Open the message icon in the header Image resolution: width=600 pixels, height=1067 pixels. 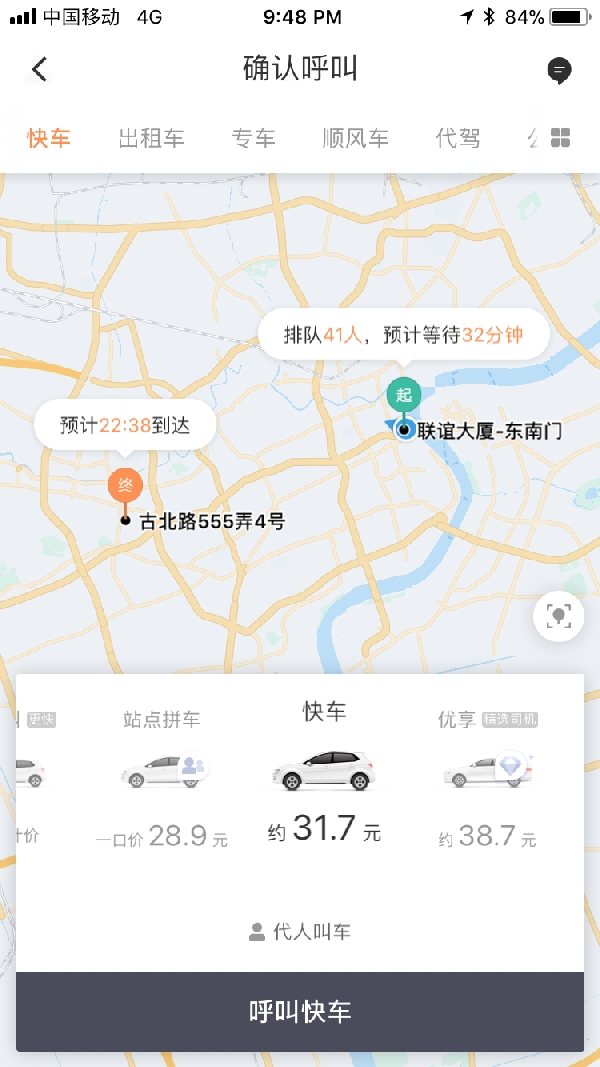[x=559, y=70]
